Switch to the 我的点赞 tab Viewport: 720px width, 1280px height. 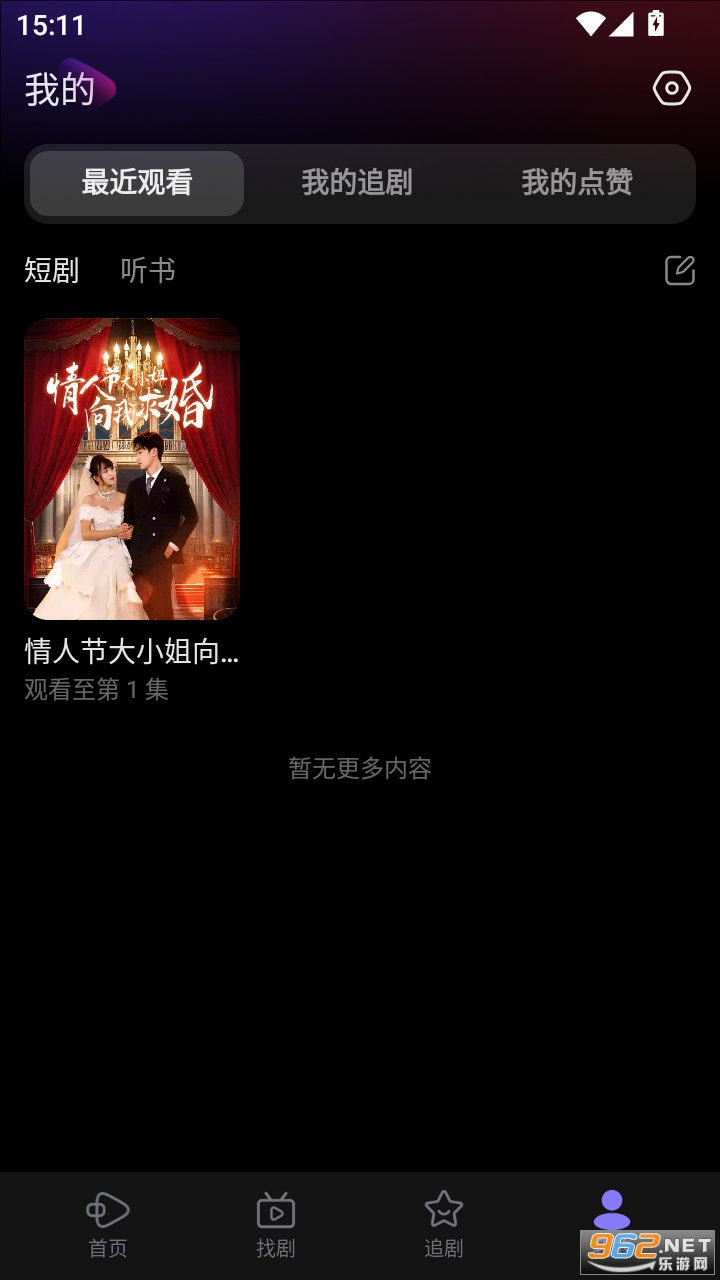[577, 183]
